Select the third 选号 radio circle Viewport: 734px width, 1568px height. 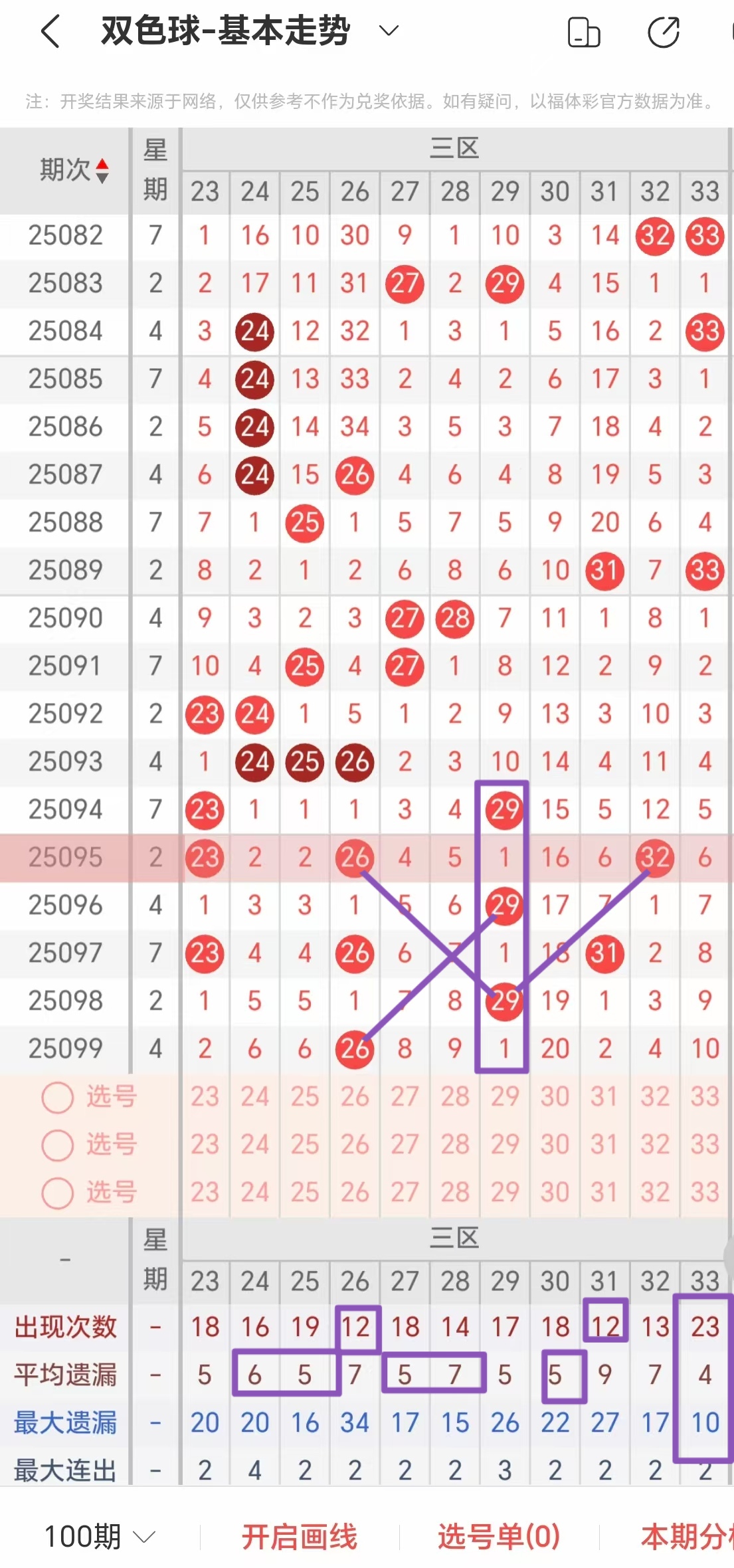click(56, 1194)
